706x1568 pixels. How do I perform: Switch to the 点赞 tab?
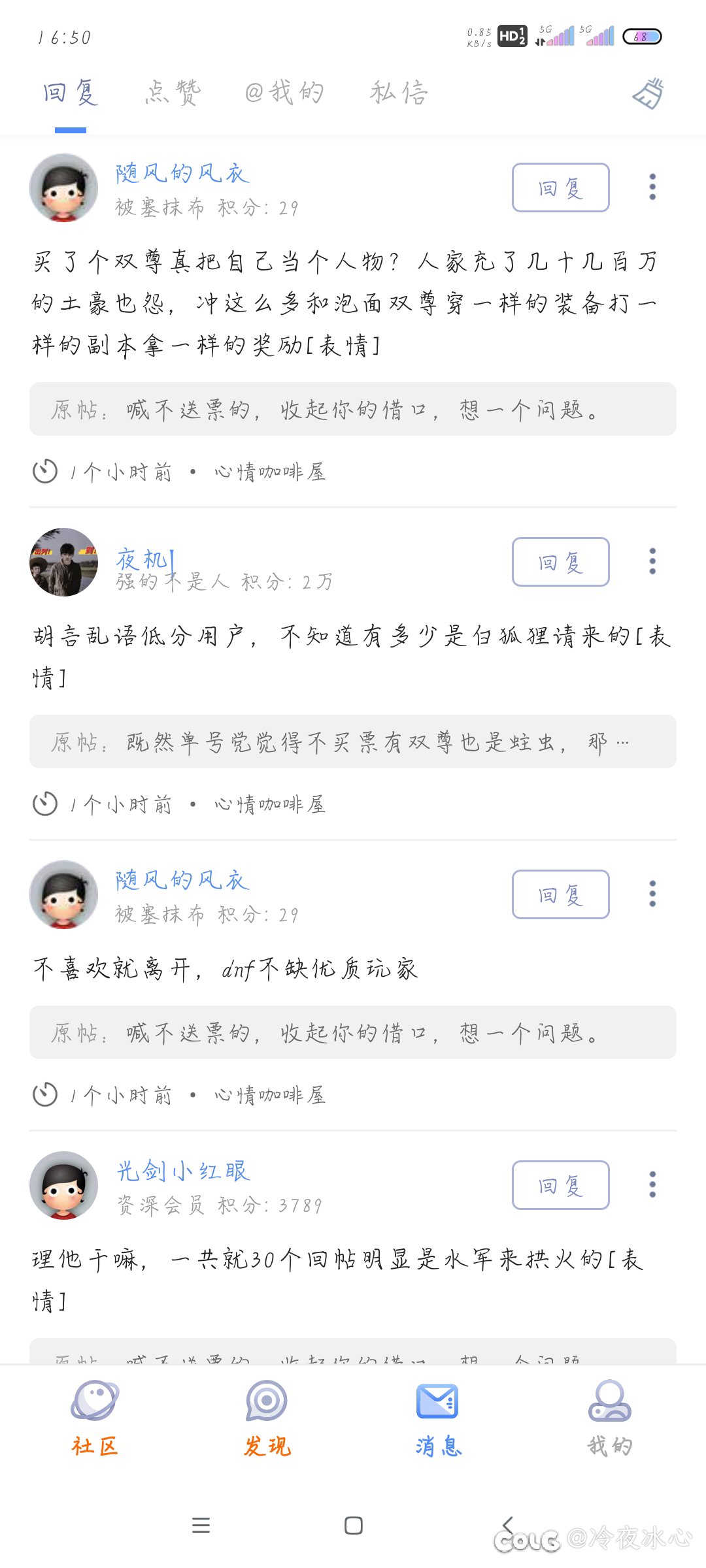[173, 92]
